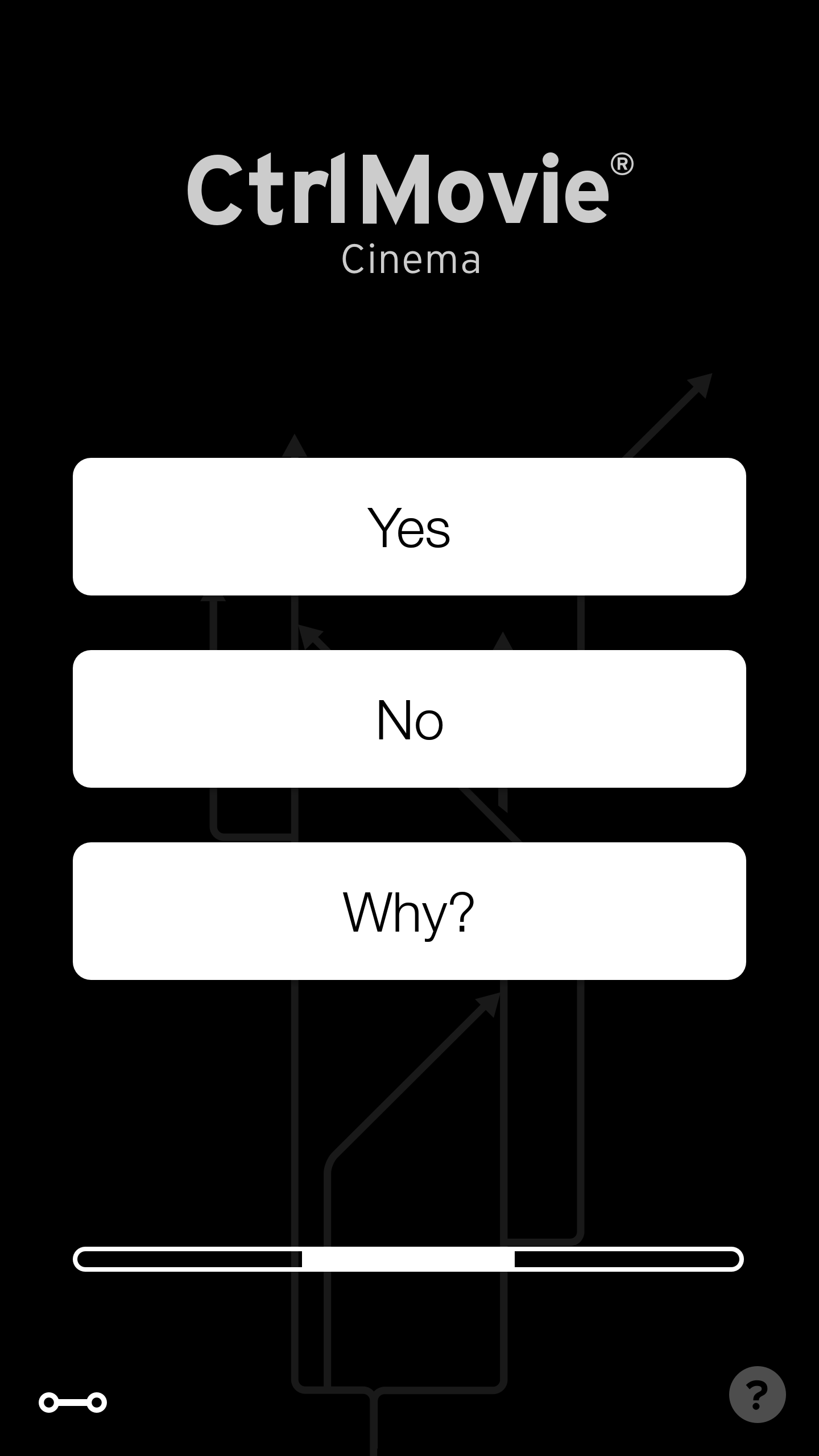Open the help question mark

[757, 1395]
